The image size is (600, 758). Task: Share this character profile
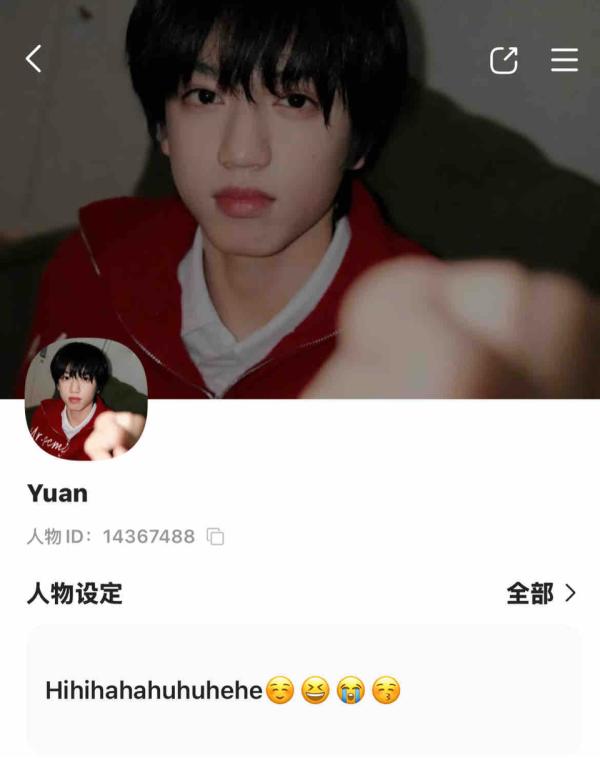tap(504, 60)
